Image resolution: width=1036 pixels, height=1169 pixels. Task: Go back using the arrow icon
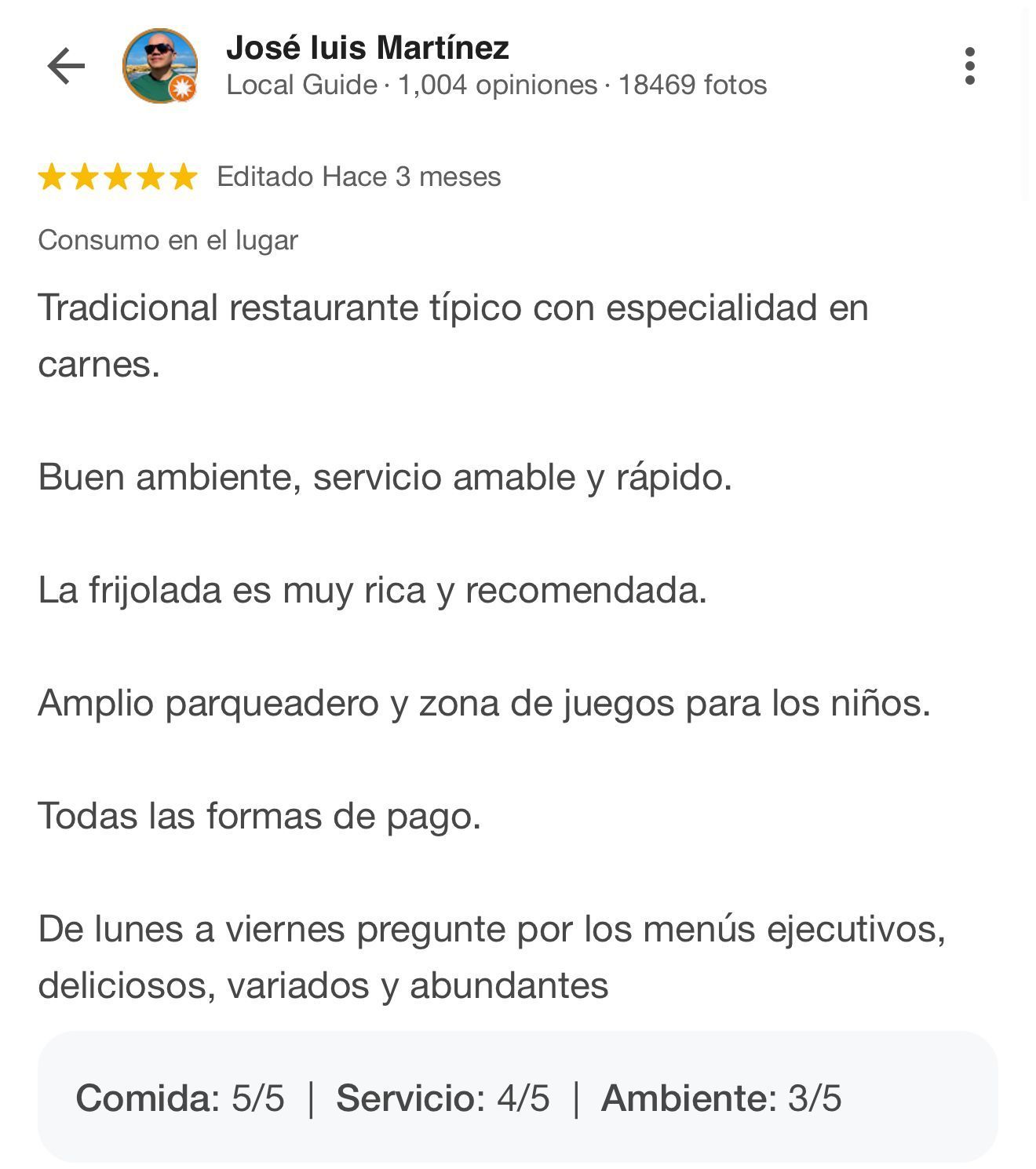click(66, 66)
